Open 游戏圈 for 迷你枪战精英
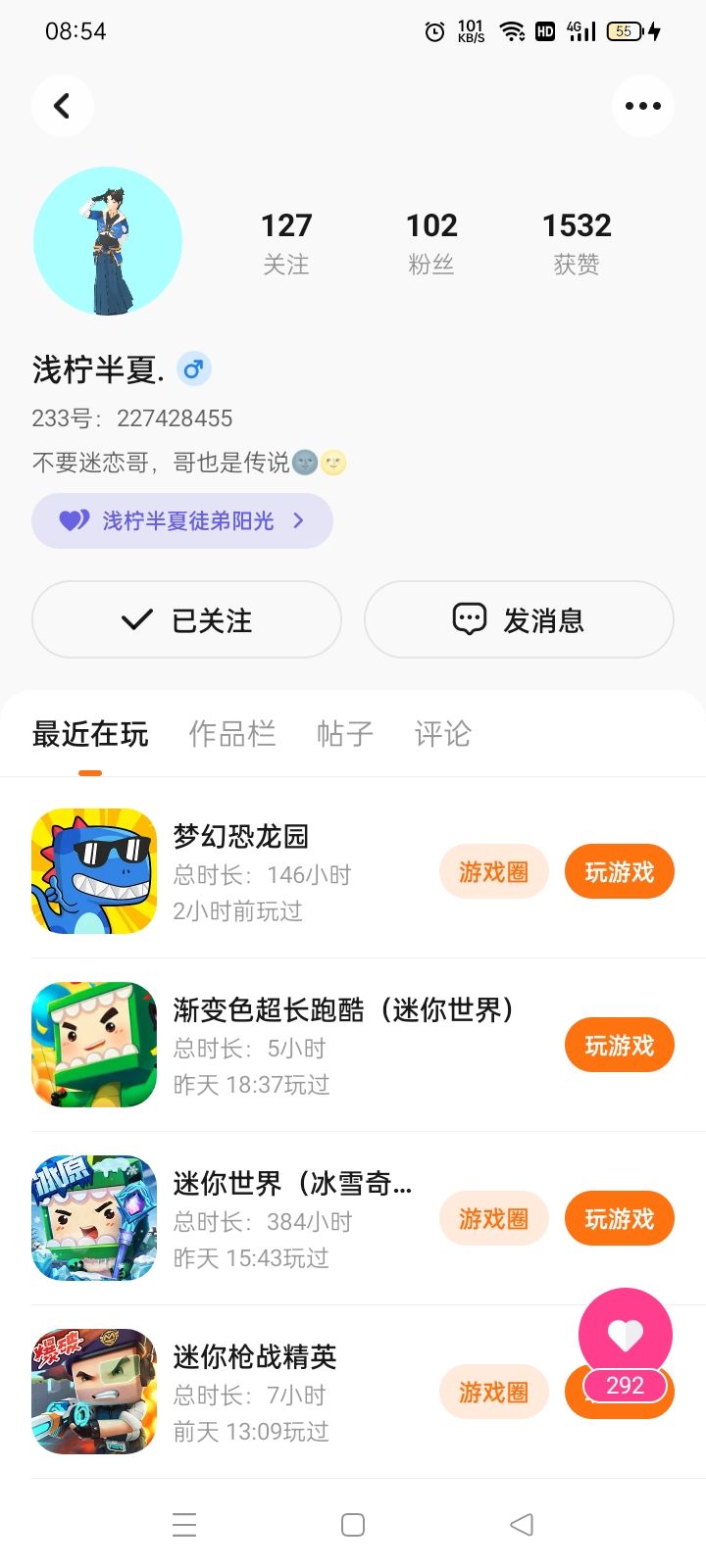 coord(493,1392)
